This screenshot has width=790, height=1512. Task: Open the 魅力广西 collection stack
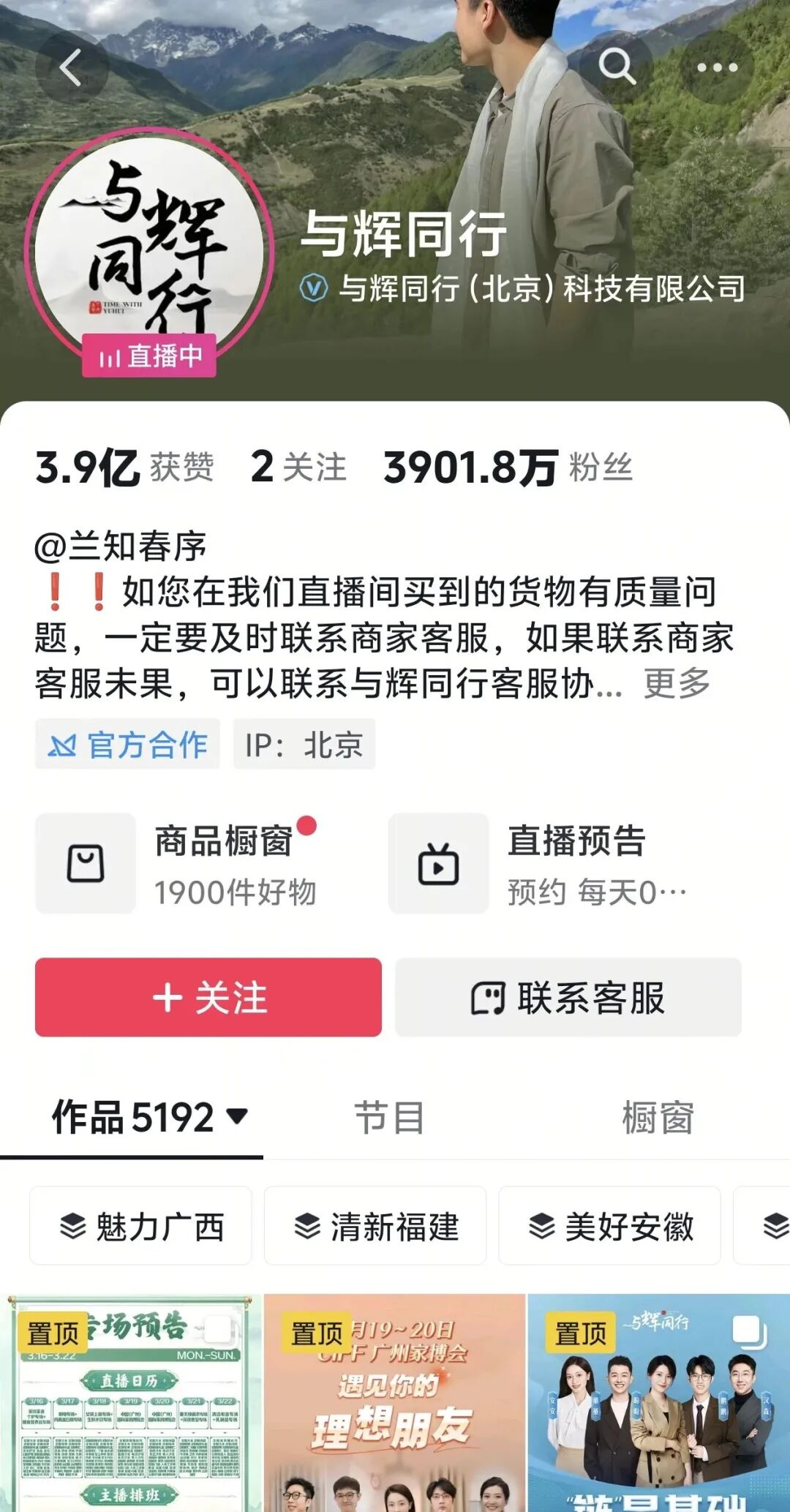coord(142,1227)
